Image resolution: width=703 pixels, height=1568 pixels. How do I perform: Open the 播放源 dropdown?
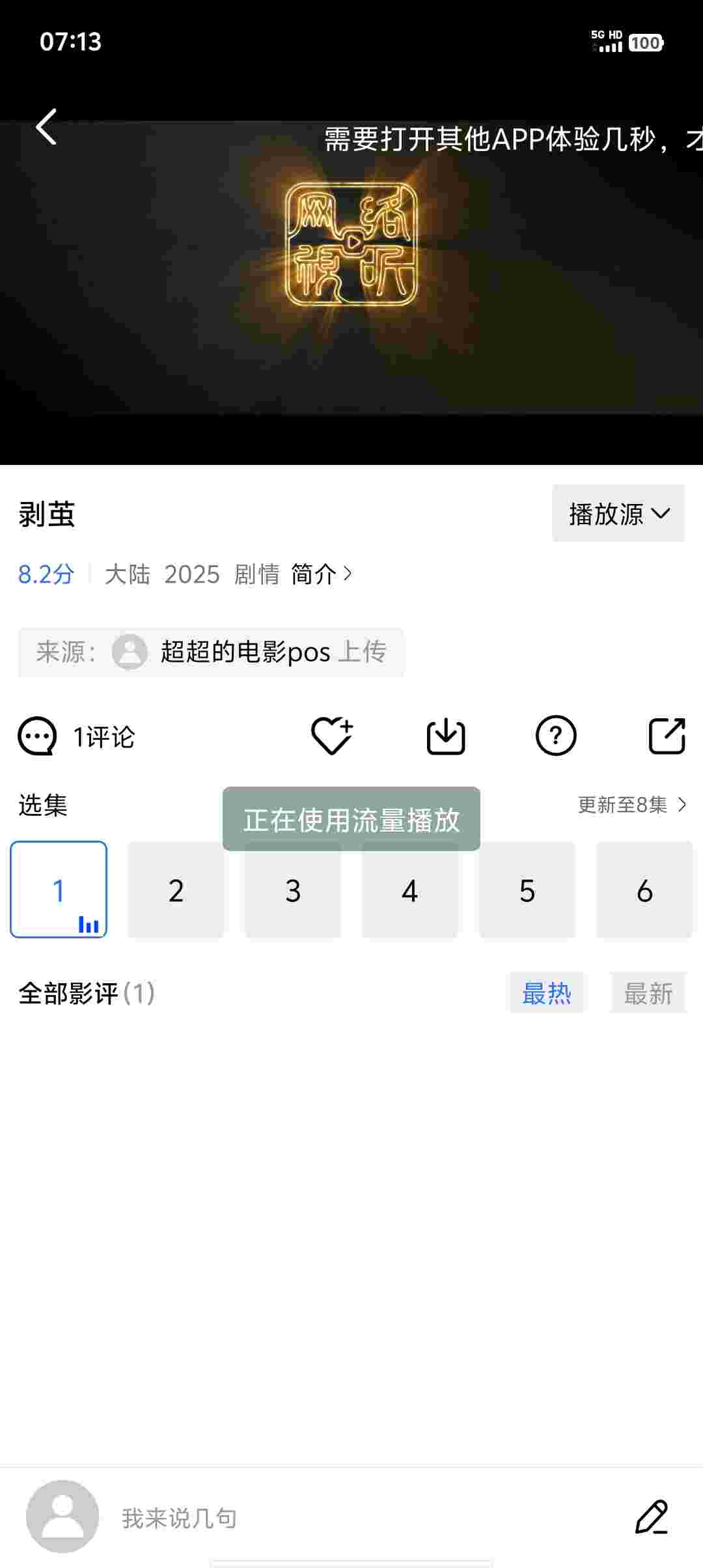[x=618, y=514]
